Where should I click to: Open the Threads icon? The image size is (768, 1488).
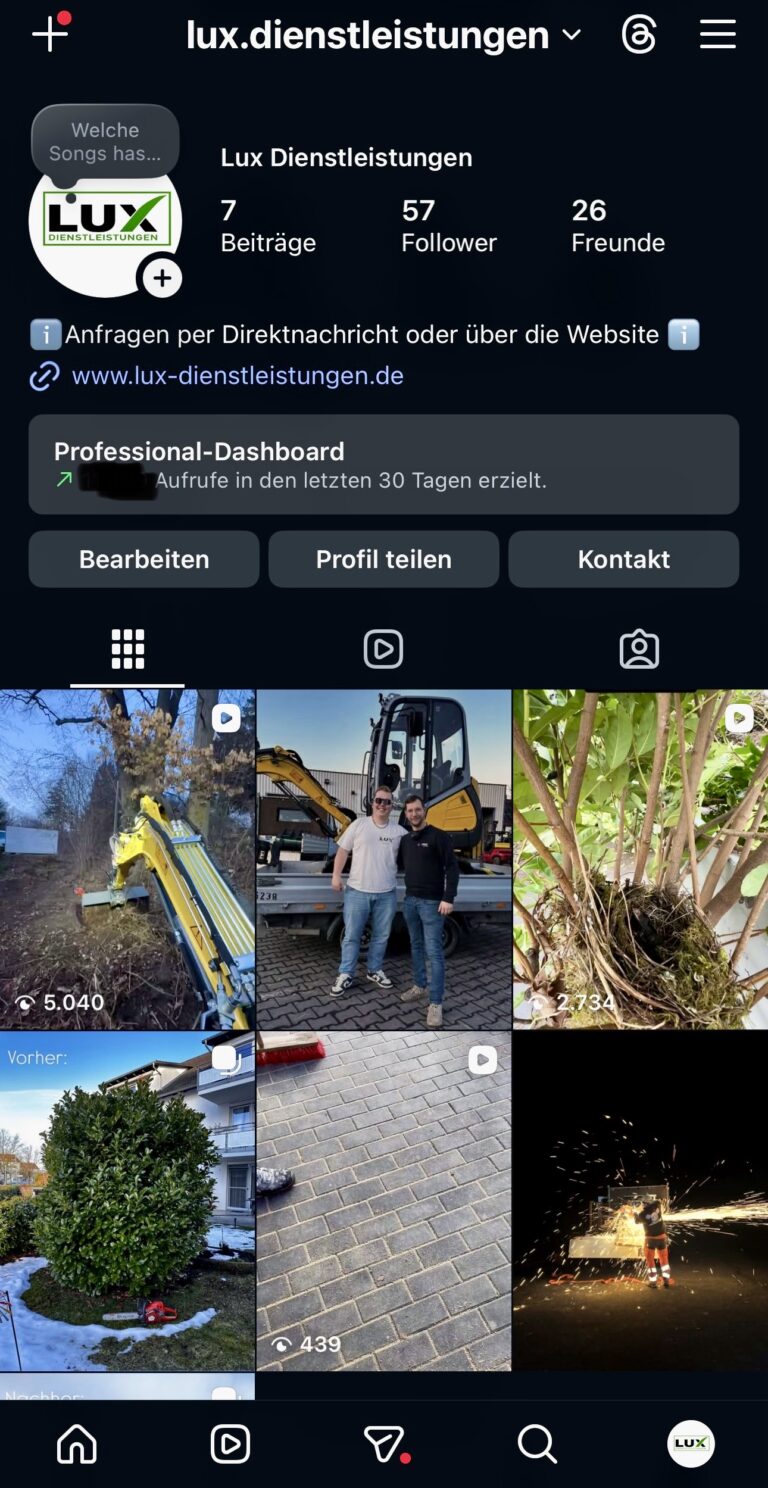coord(639,35)
